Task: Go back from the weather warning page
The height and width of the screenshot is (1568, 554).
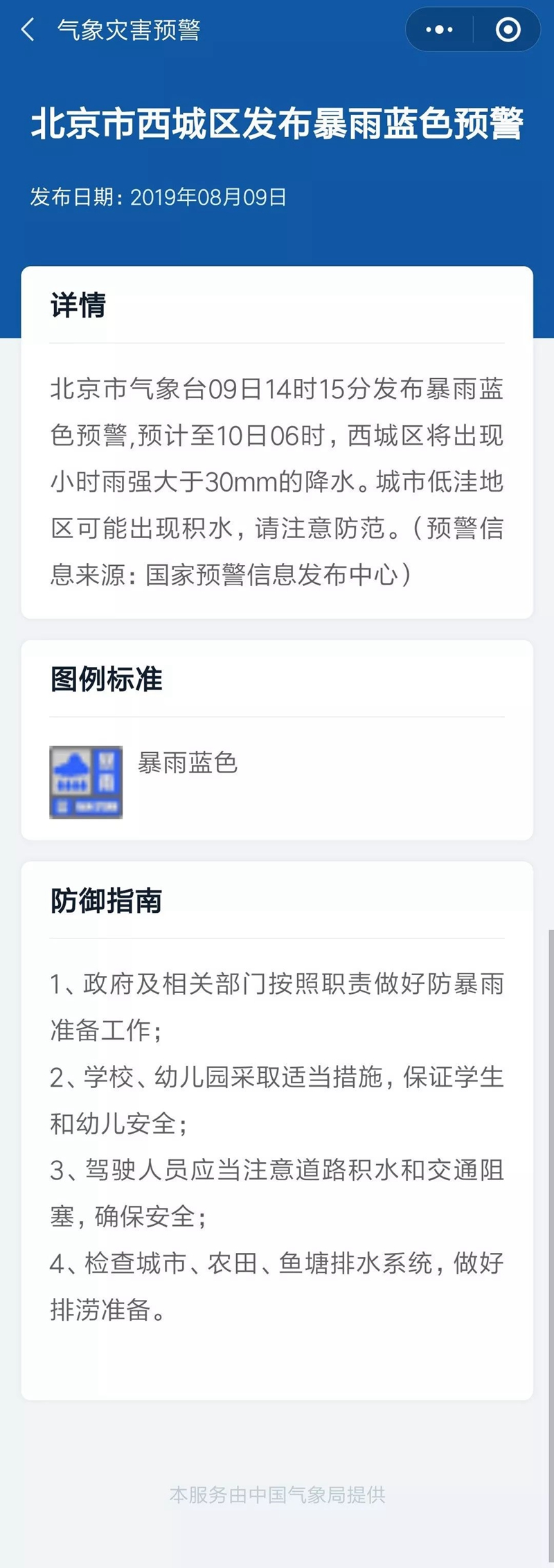Action: click(28, 30)
